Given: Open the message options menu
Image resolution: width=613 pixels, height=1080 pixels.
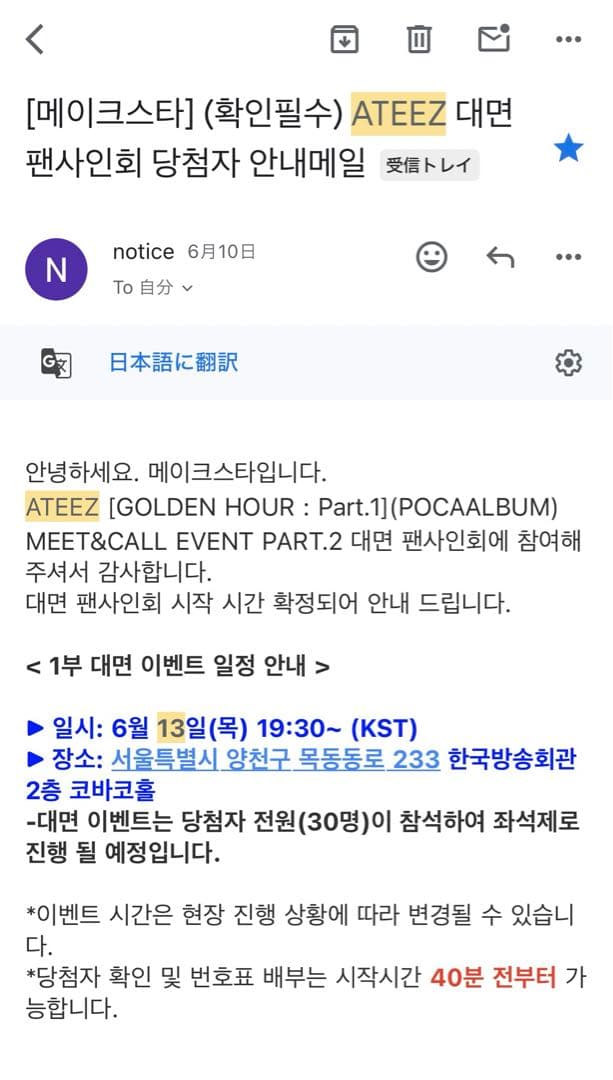Looking at the screenshot, I should (568, 257).
